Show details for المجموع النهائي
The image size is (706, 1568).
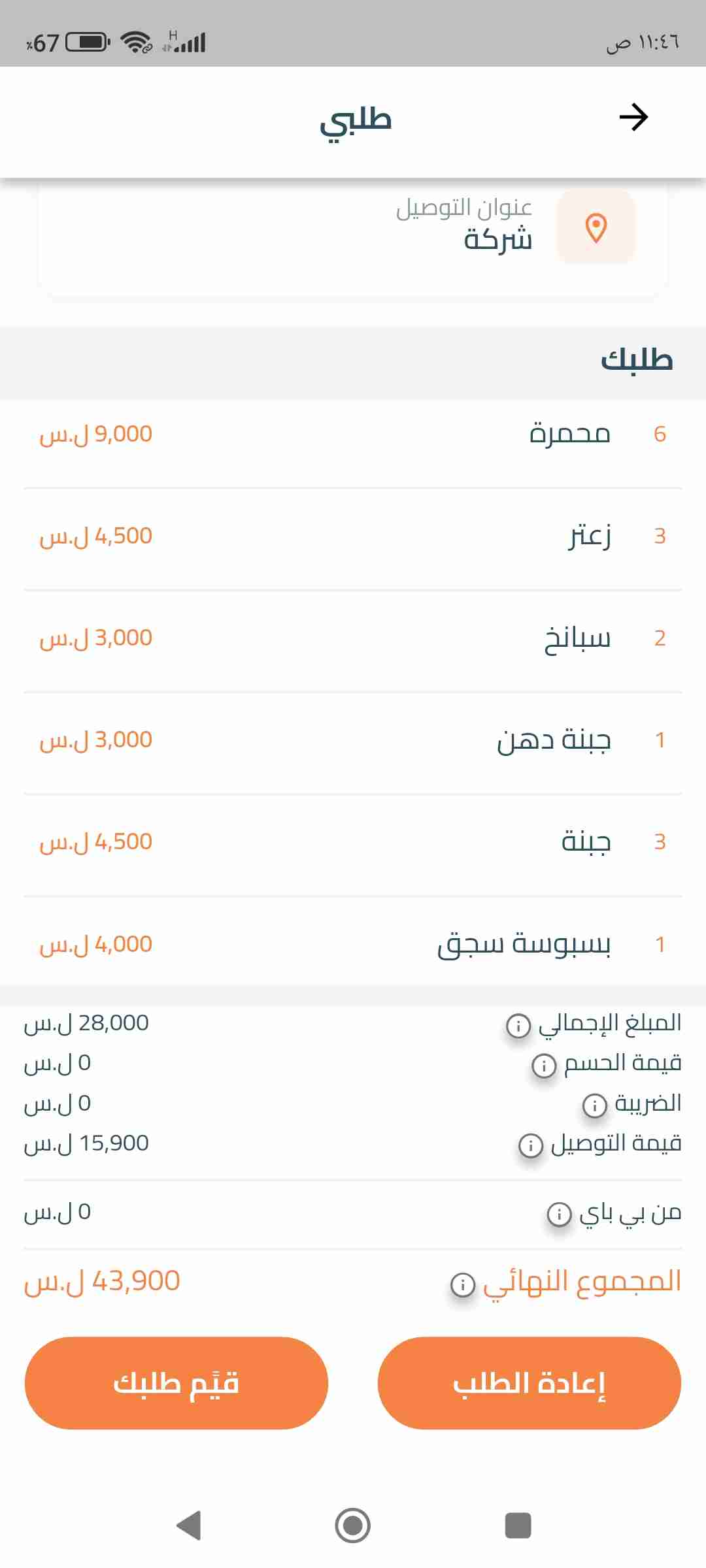(x=463, y=1284)
